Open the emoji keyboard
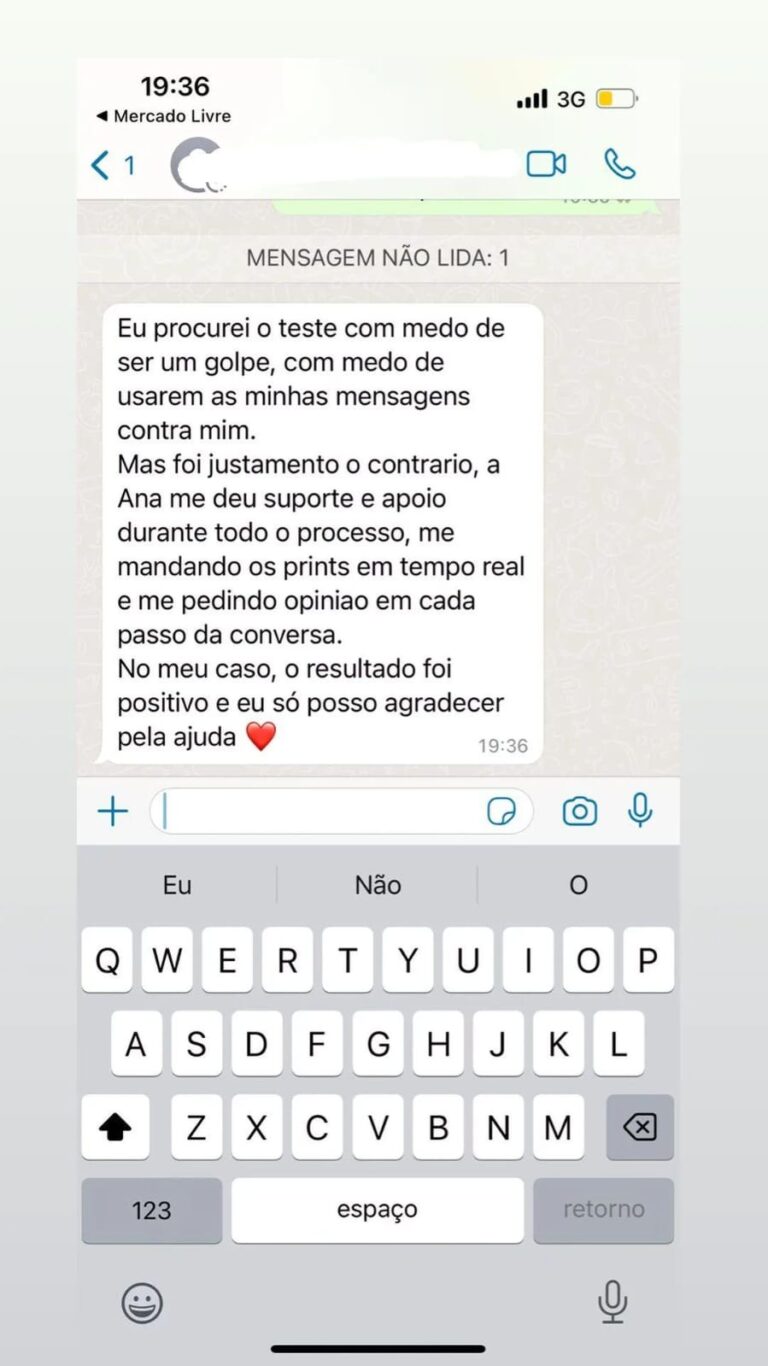Image resolution: width=768 pixels, height=1366 pixels. [142, 1303]
